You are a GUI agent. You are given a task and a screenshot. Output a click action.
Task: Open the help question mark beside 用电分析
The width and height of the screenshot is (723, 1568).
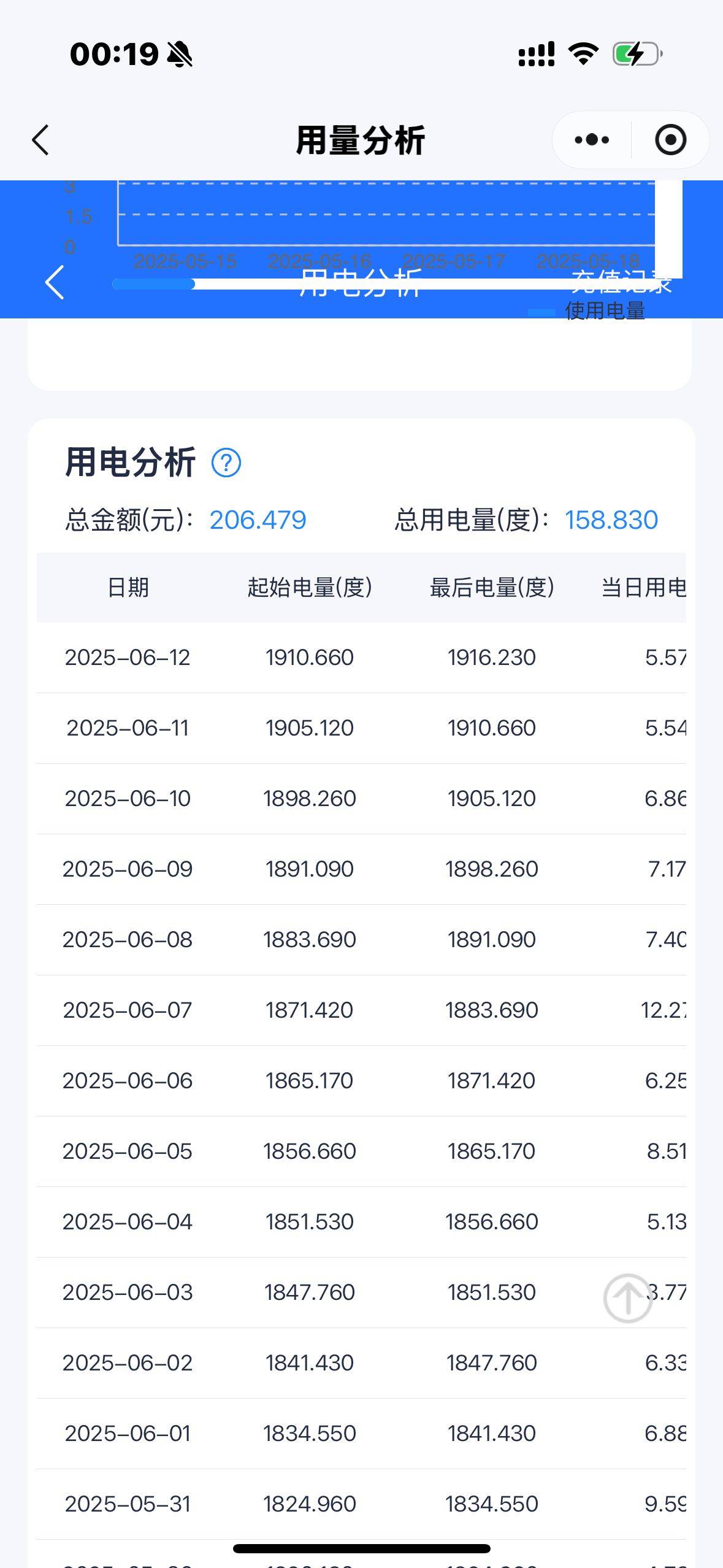point(226,463)
